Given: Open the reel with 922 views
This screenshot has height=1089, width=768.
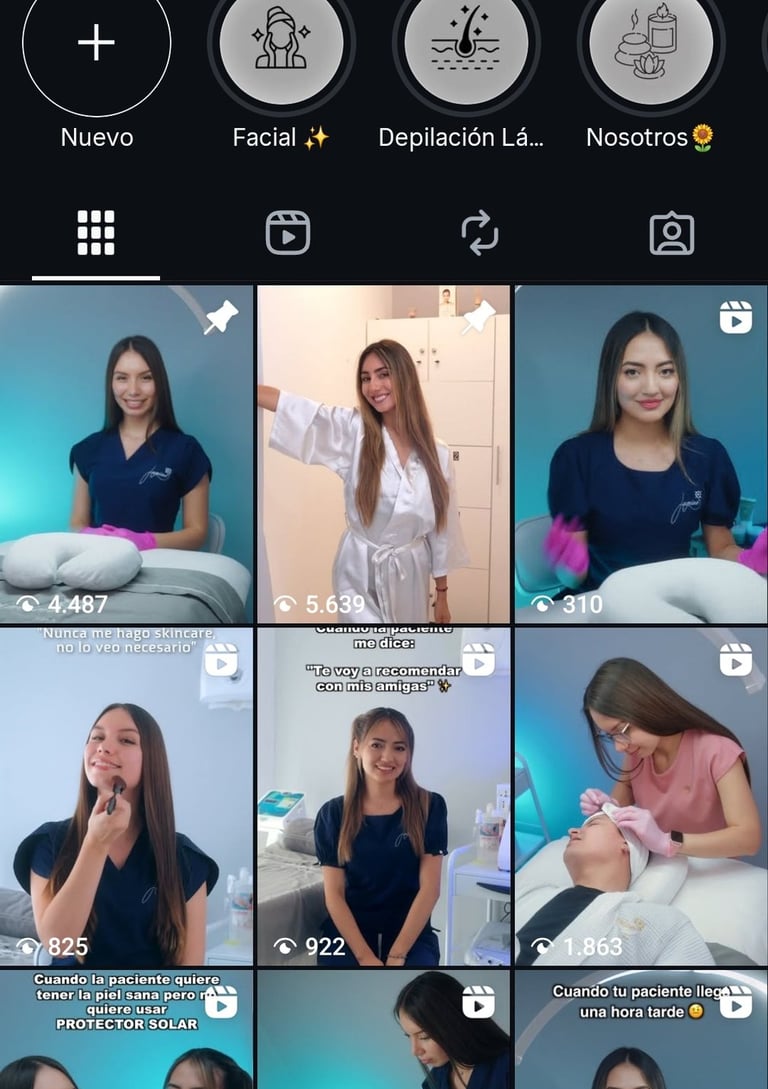Looking at the screenshot, I should coord(384,796).
